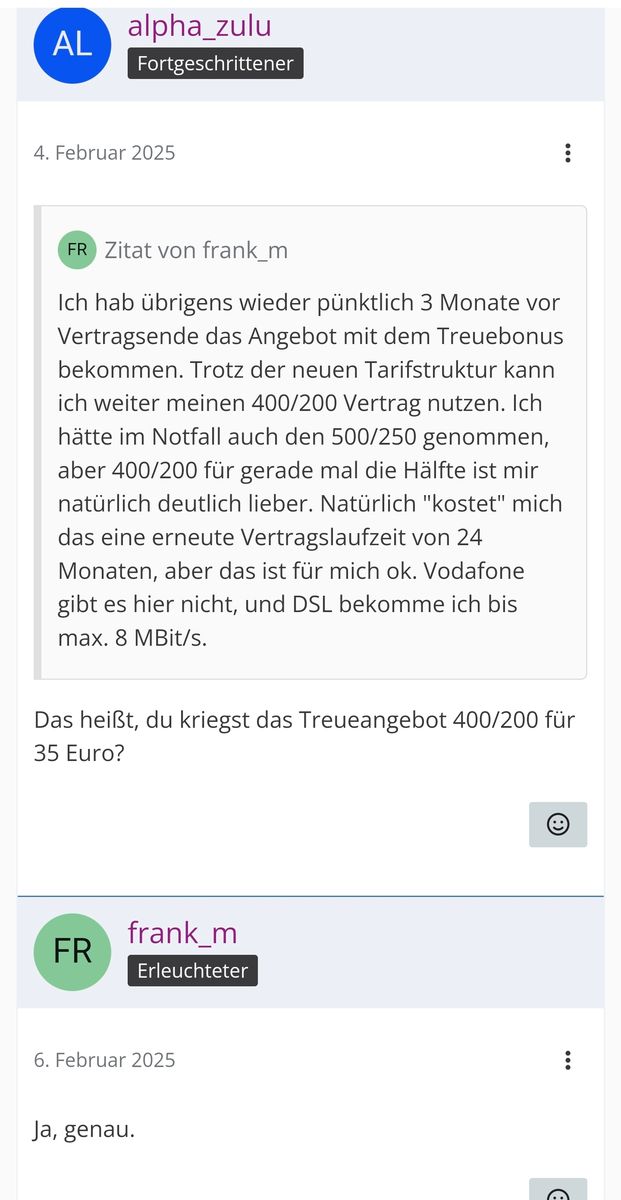Open overflow menu on 4. Februar post
The width and height of the screenshot is (621, 1200).
point(567,153)
